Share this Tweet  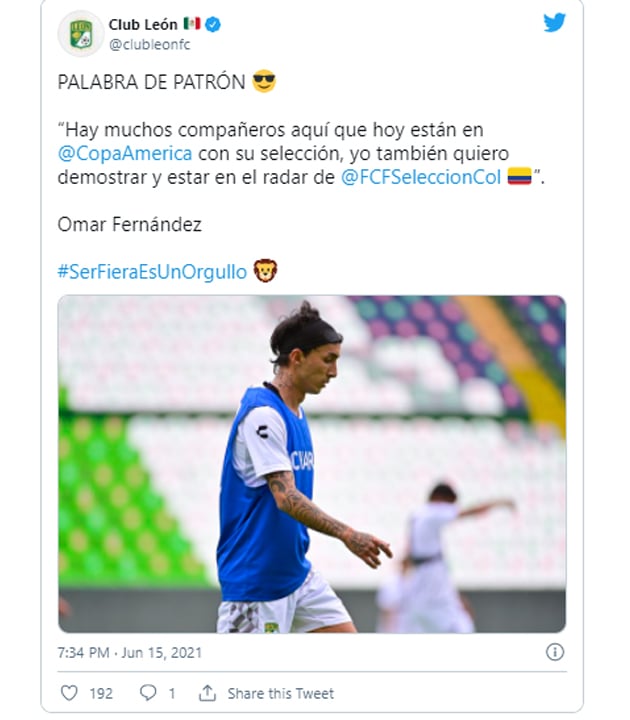pos(266,693)
